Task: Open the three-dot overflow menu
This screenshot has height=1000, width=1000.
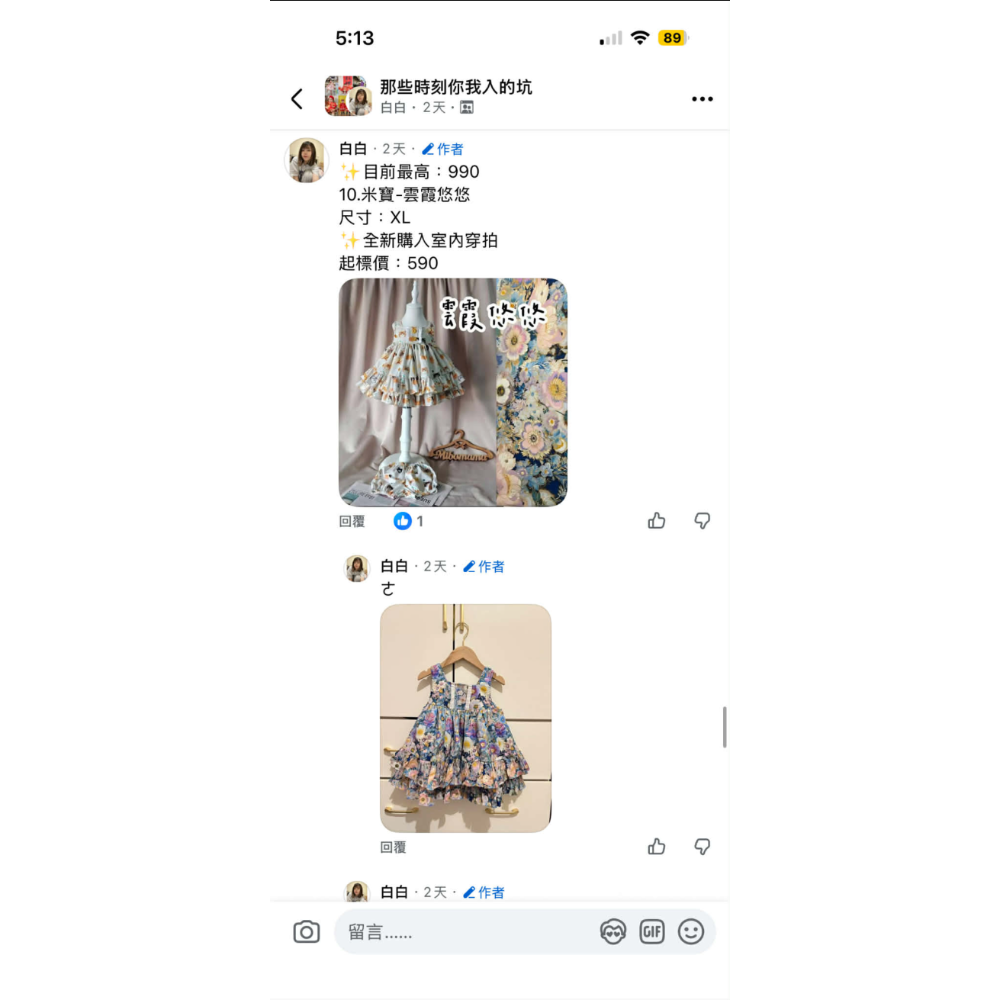Action: click(702, 98)
